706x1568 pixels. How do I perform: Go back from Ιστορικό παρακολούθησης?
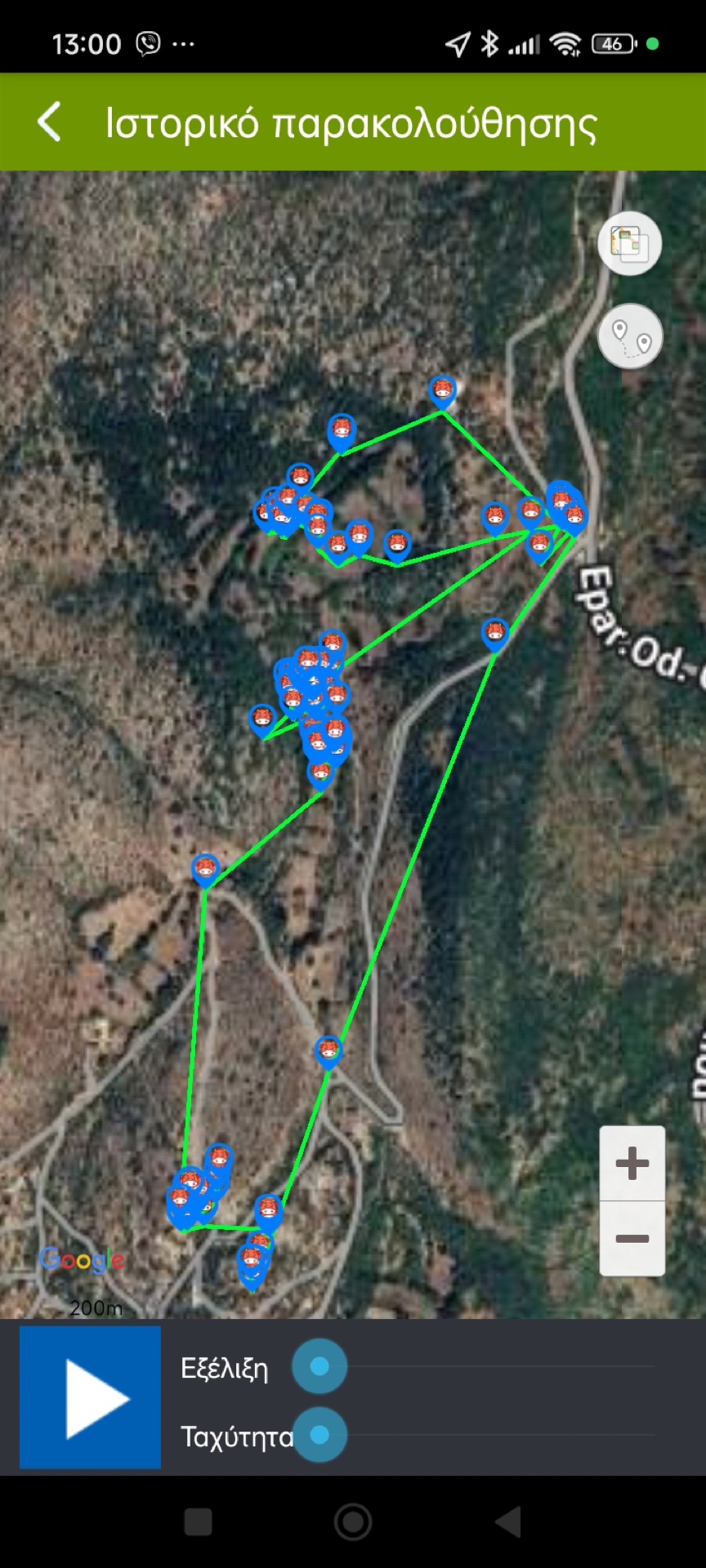coord(50,122)
